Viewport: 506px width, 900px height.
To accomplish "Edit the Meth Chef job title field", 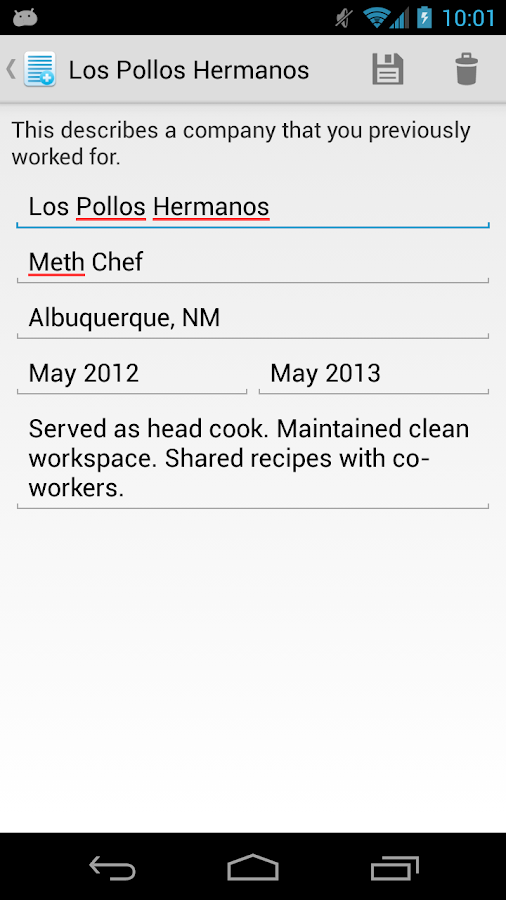I will [252, 262].
